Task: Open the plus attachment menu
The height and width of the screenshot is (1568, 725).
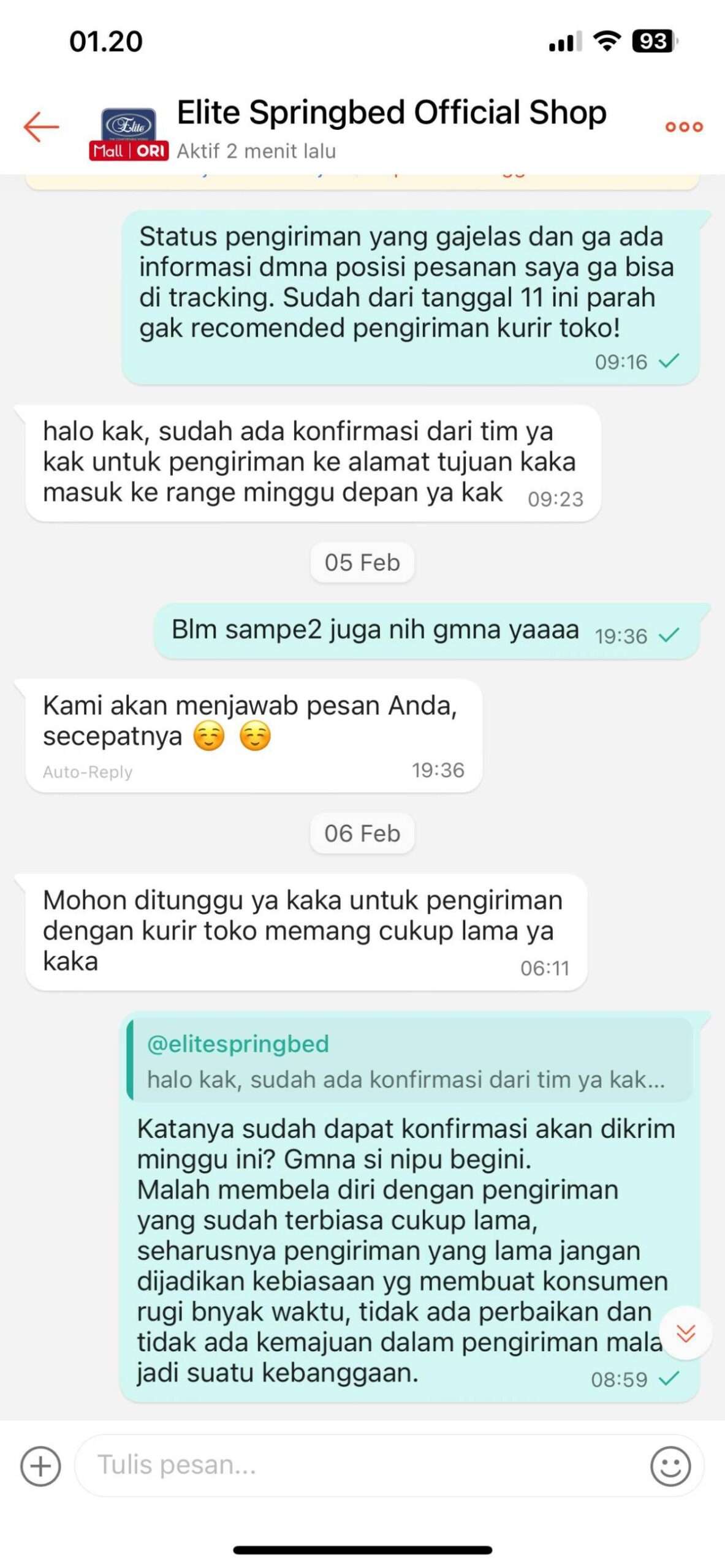Action: (x=40, y=1466)
